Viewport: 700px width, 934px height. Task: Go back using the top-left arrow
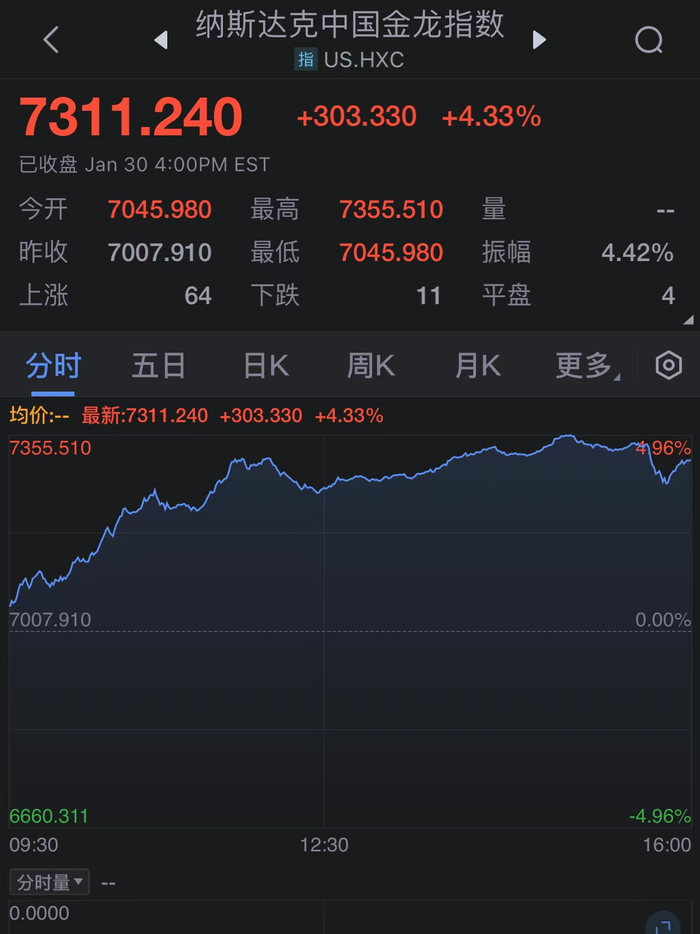coord(51,40)
